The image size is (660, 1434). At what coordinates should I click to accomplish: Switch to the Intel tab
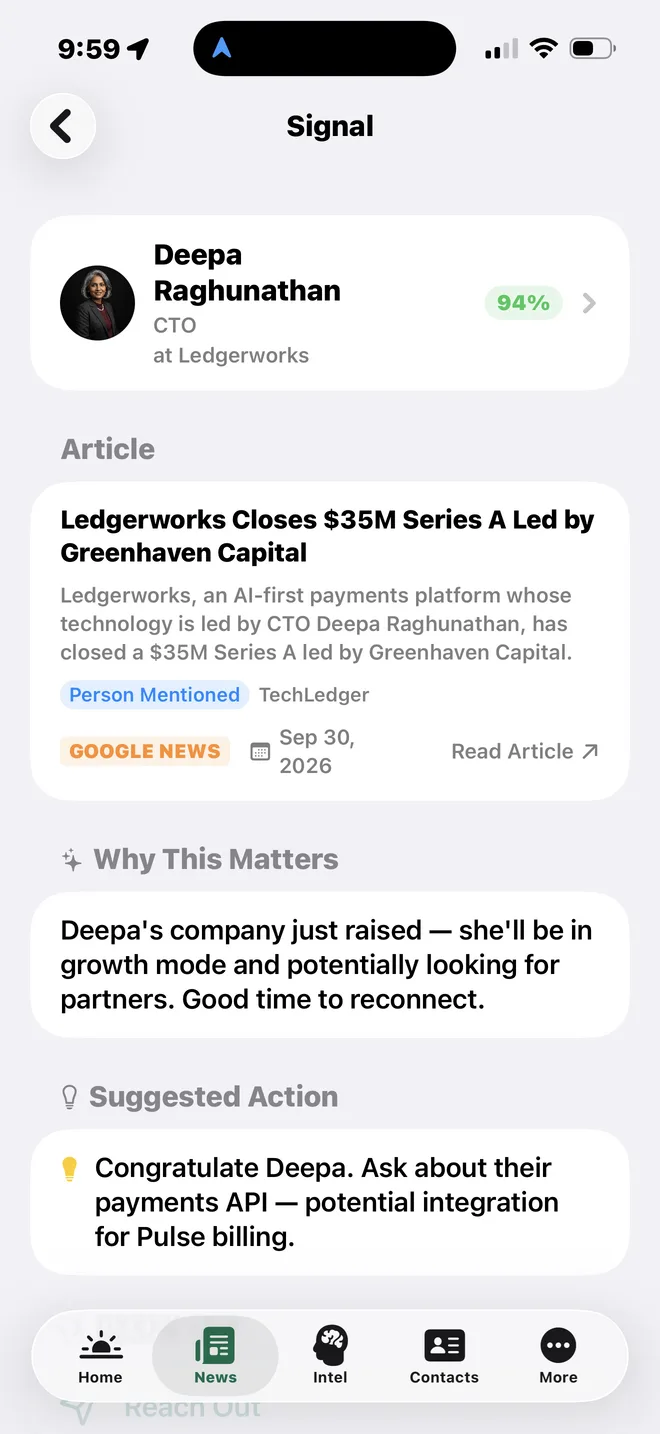click(x=330, y=1356)
